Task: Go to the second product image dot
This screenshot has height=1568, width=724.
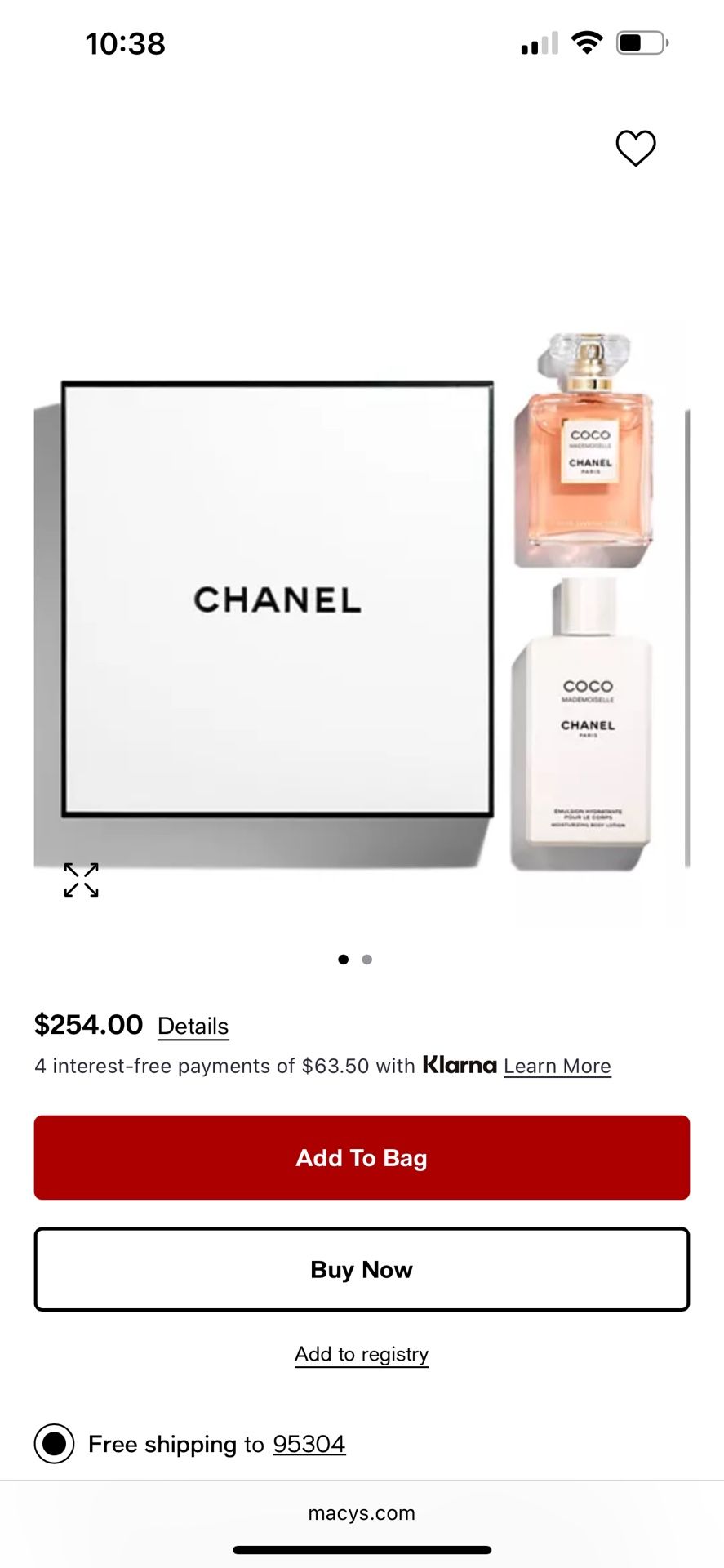Action: [367, 960]
